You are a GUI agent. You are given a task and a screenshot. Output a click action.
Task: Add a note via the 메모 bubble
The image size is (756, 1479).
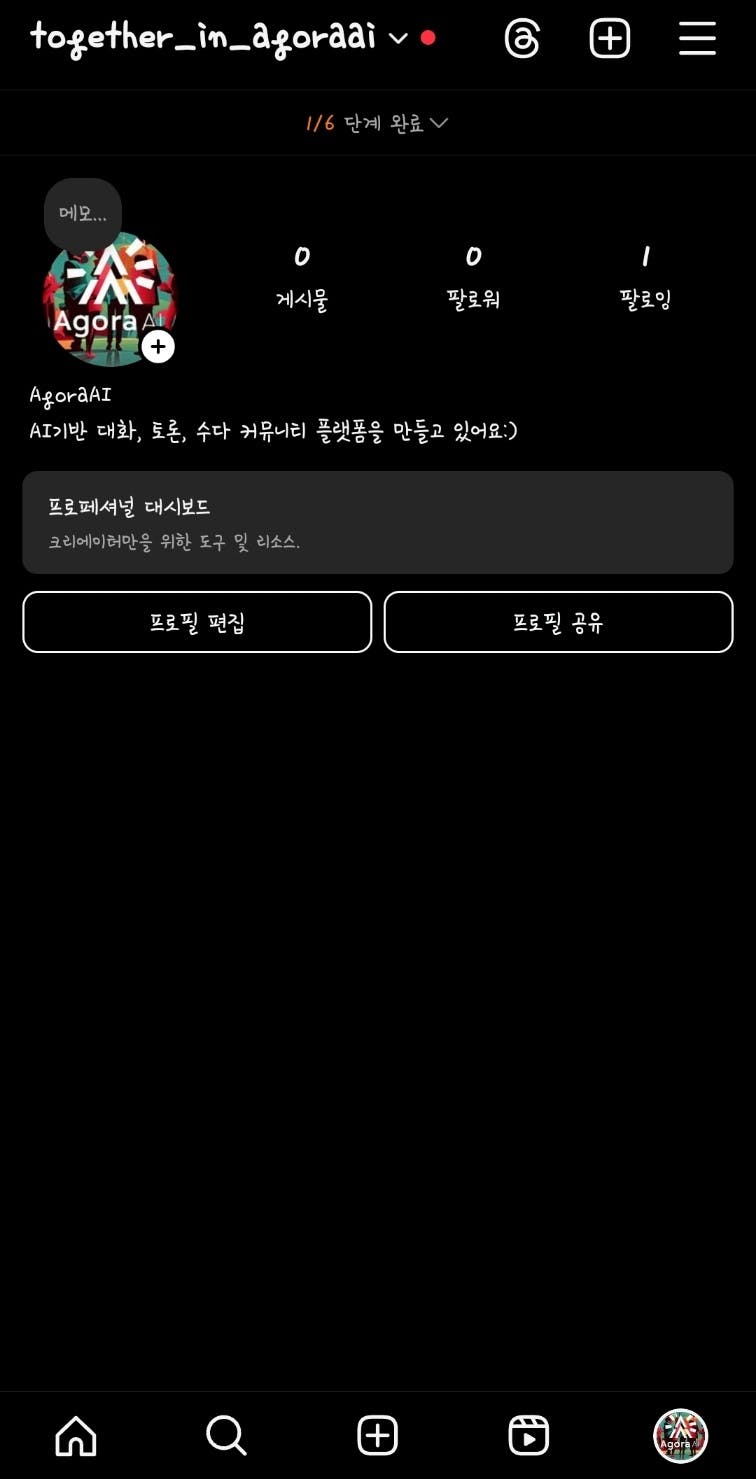coord(83,213)
